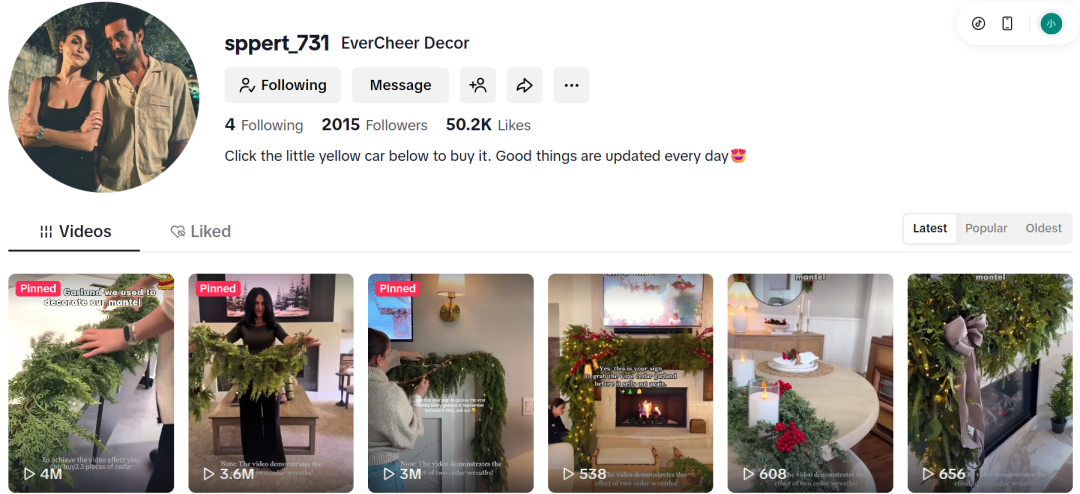View the 2015 Followers list
The width and height of the screenshot is (1080, 494).
pos(374,125)
